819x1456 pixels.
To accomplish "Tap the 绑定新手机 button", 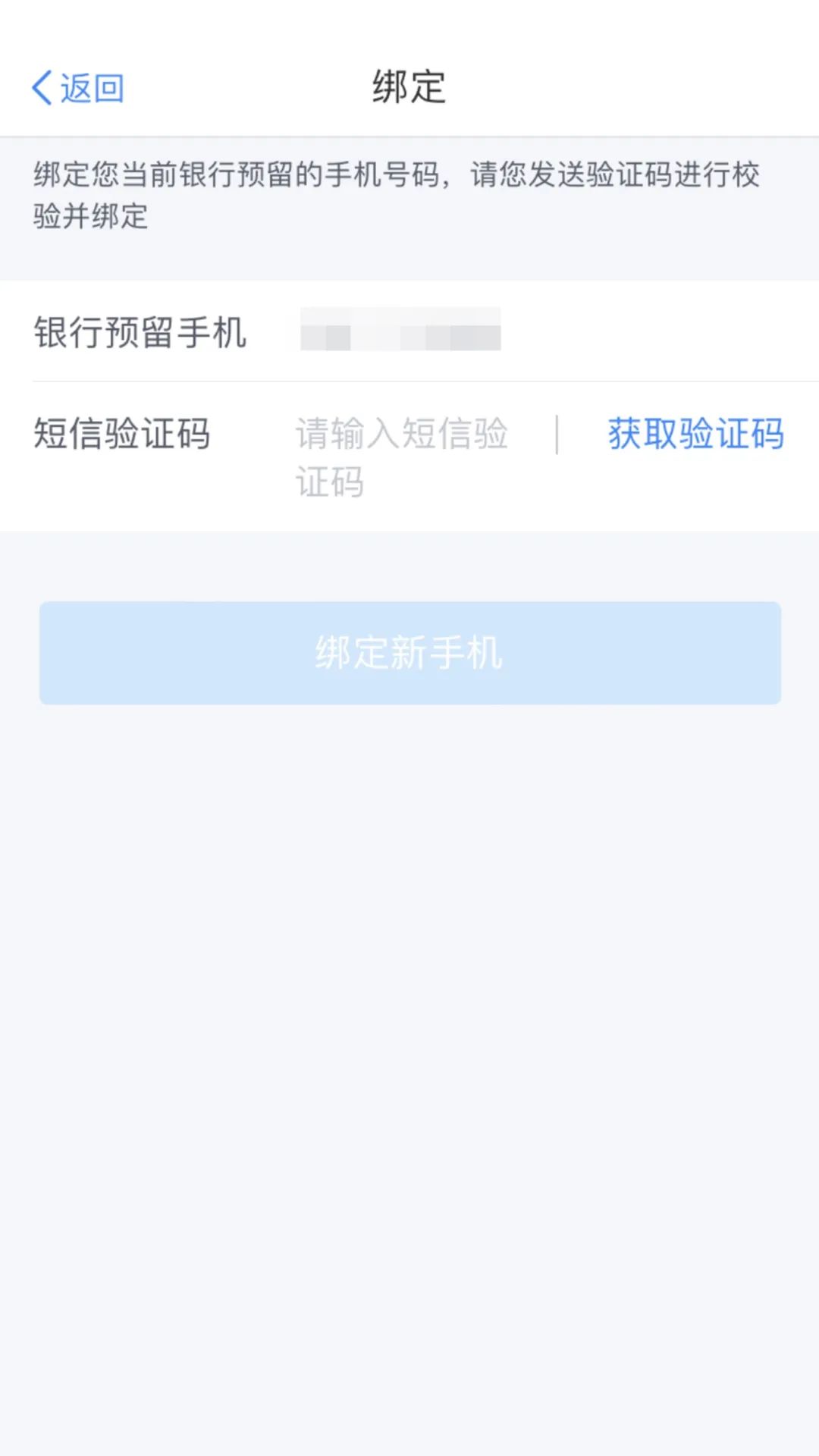I will [x=410, y=653].
